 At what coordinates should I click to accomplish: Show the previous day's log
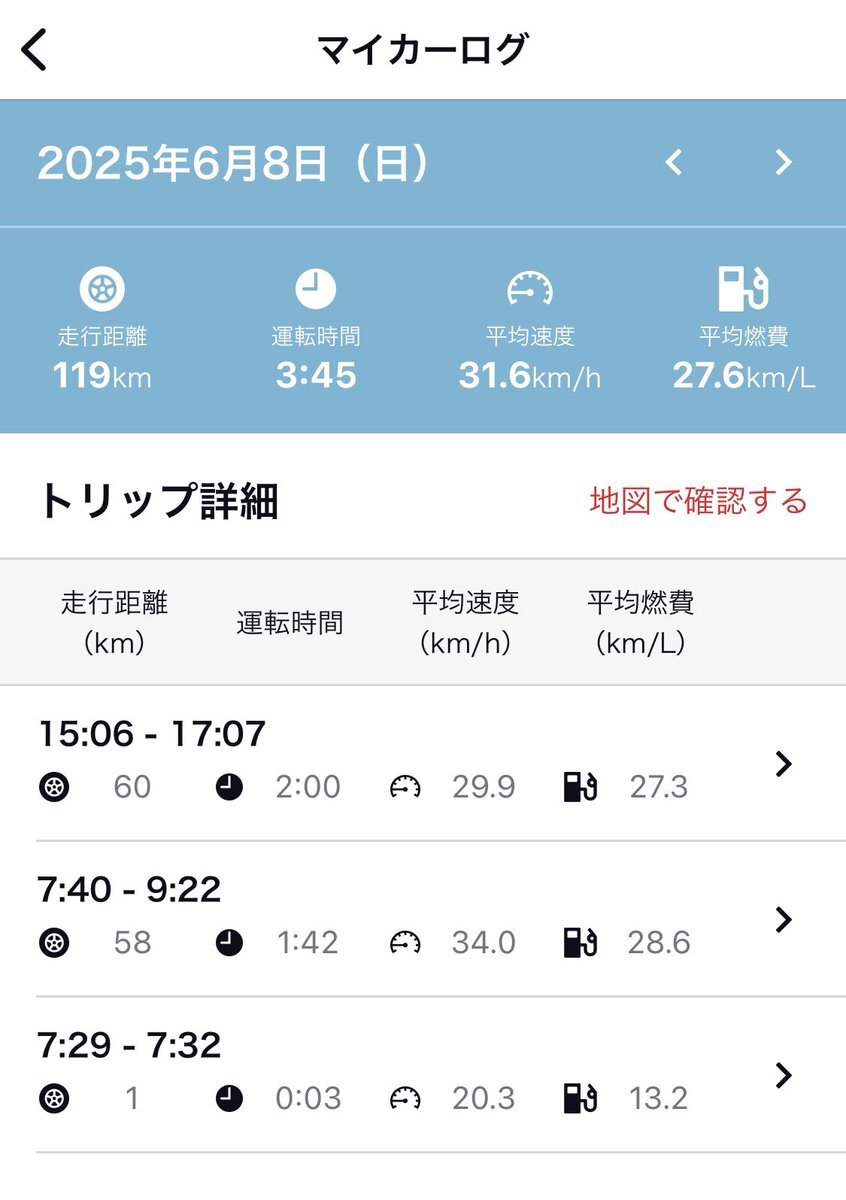click(x=675, y=162)
